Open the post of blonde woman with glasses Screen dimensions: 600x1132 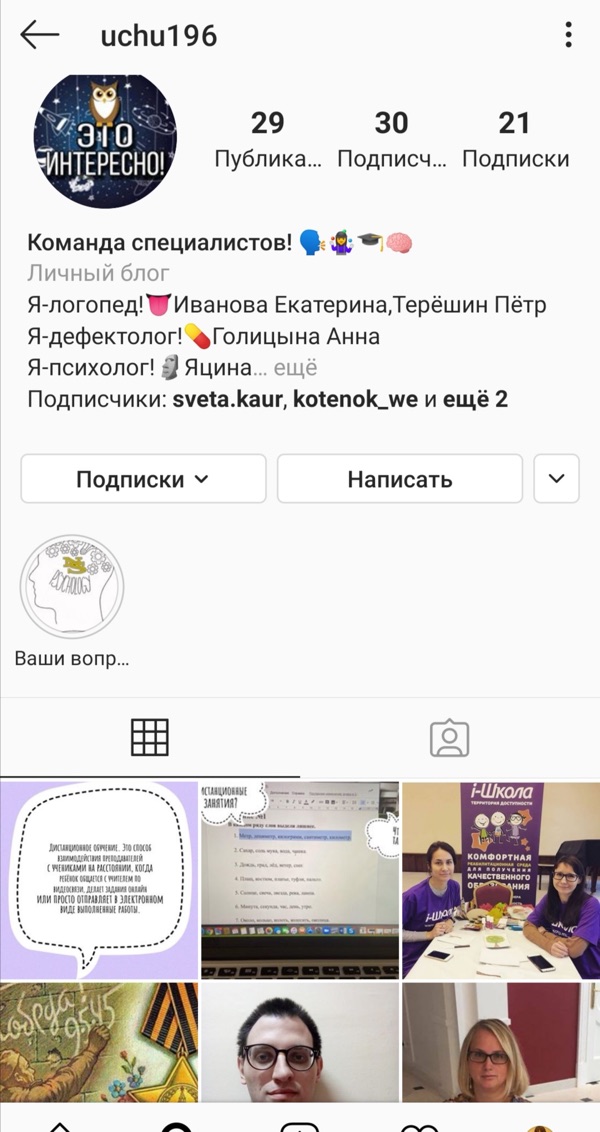pyautogui.click(x=501, y=1042)
